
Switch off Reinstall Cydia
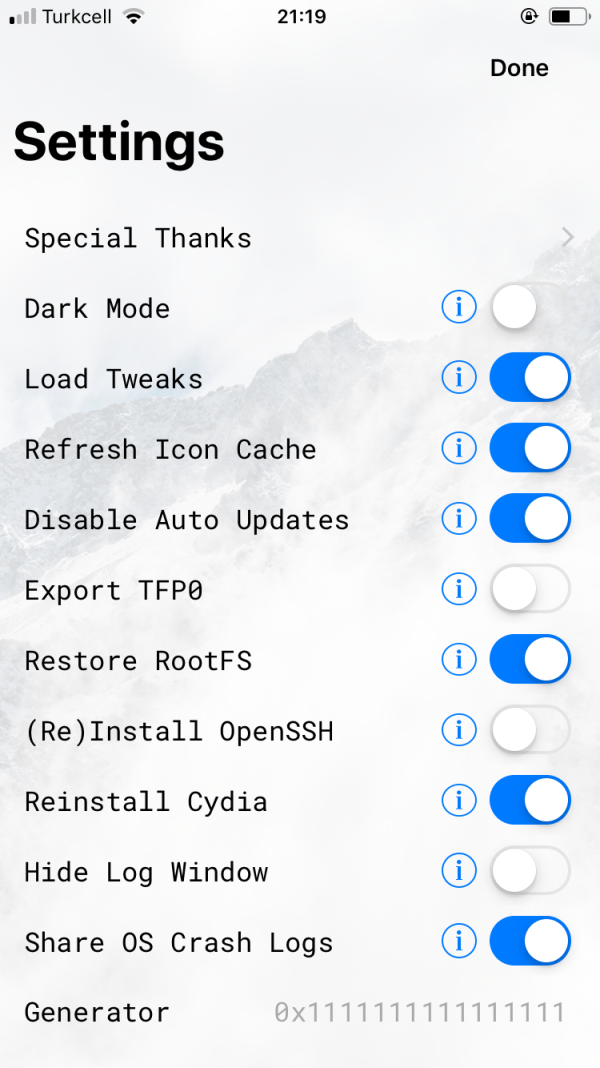pos(529,801)
